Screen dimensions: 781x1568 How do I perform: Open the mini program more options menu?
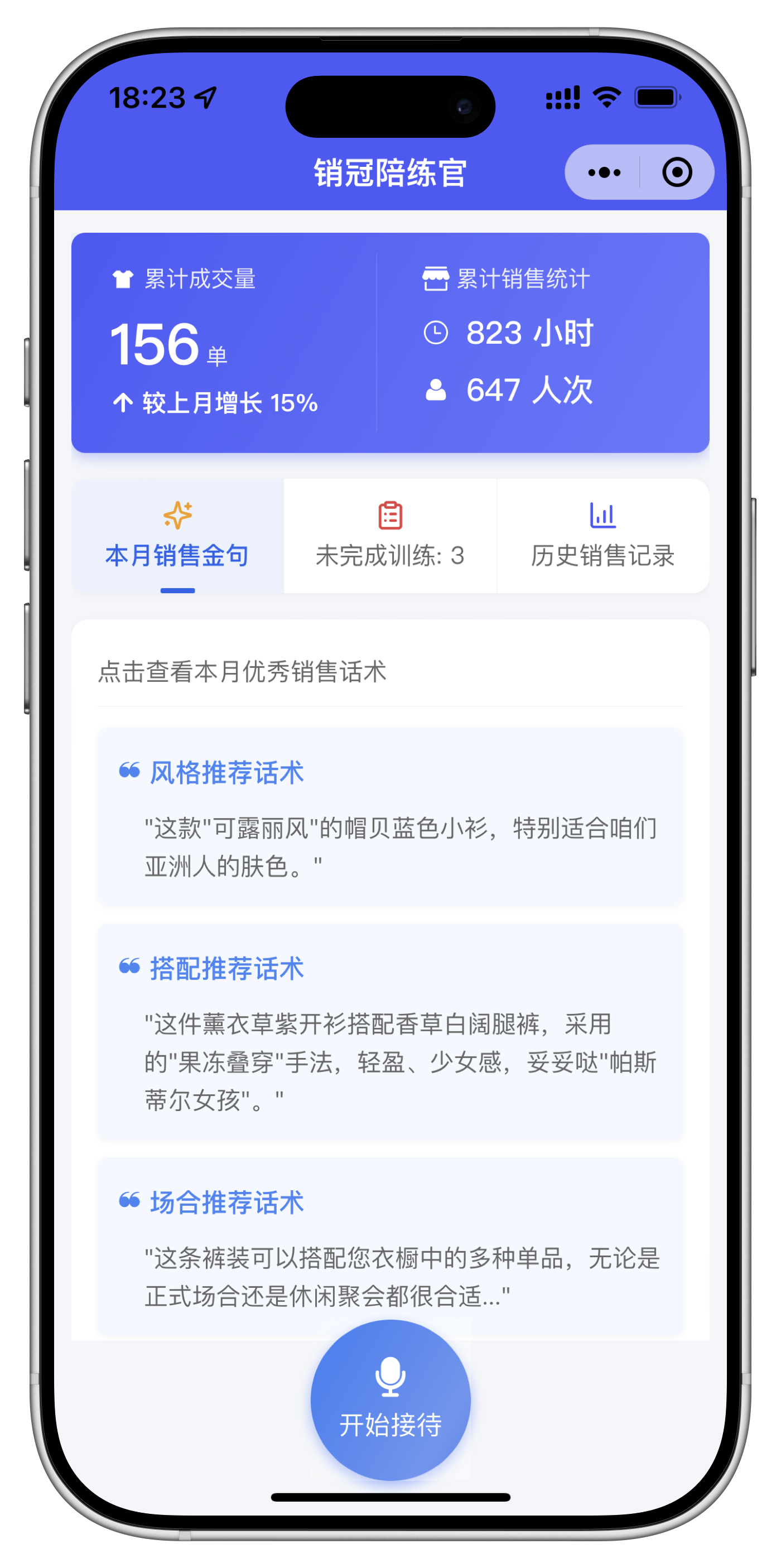(604, 172)
